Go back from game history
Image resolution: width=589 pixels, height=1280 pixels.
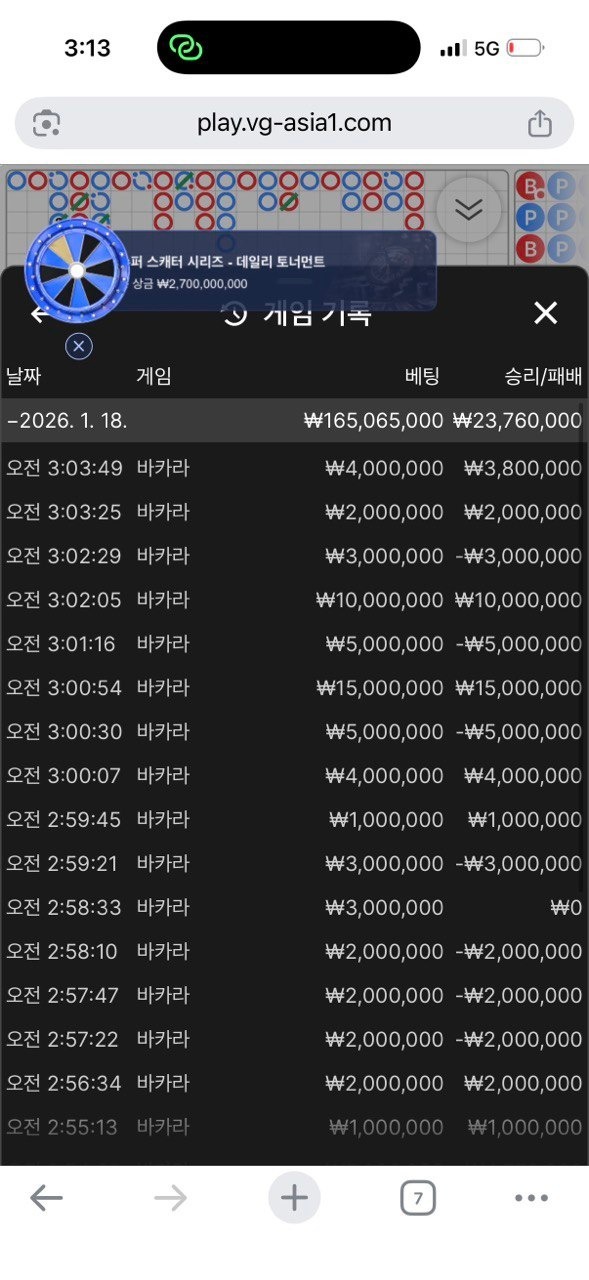tap(38, 314)
